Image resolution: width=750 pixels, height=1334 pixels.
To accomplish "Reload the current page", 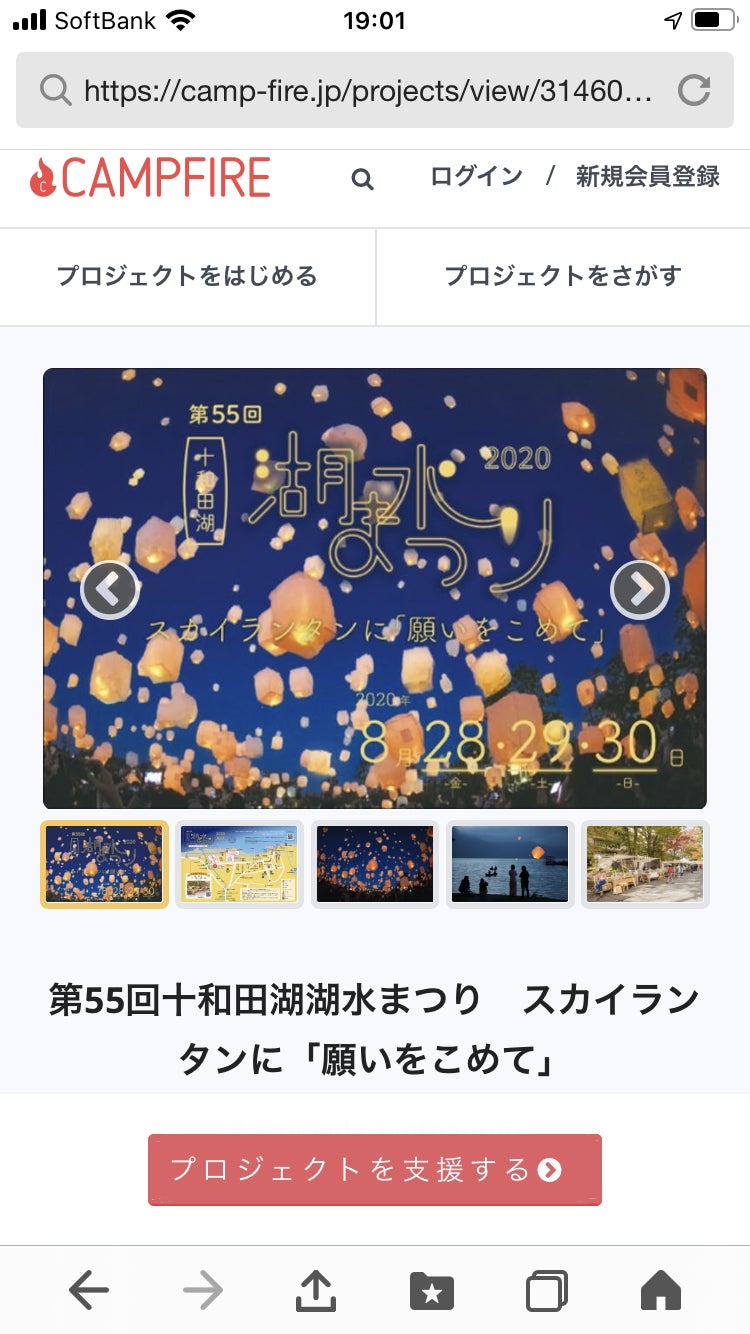I will coord(693,91).
